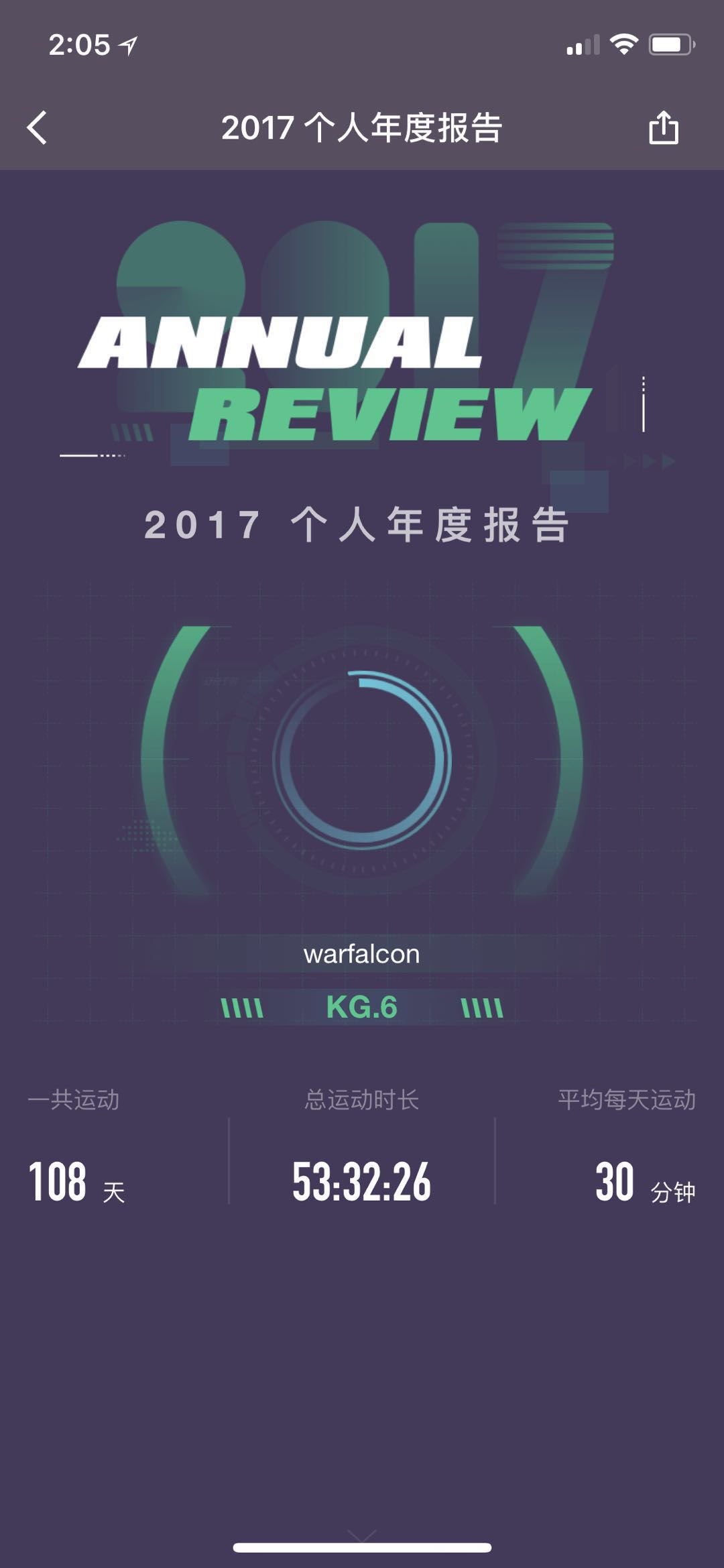Go back from the 2017 annual report

click(37, 127)
